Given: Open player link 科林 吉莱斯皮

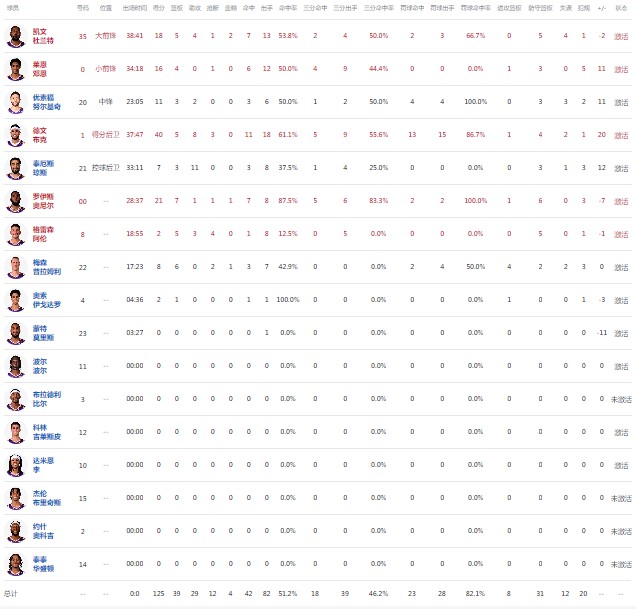Looking at the screenshot, I should 47,431.
